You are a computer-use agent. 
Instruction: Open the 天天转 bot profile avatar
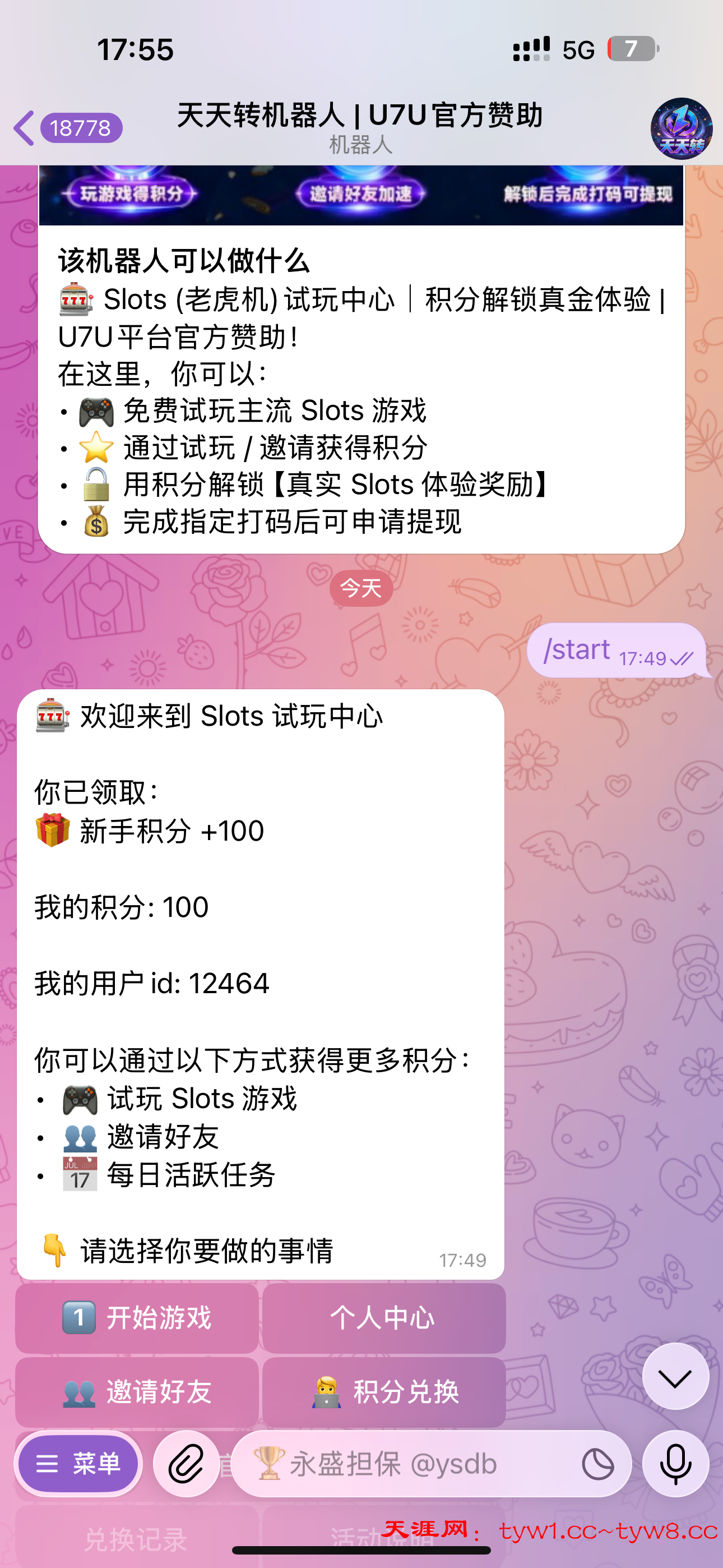[x=681, y=128]
